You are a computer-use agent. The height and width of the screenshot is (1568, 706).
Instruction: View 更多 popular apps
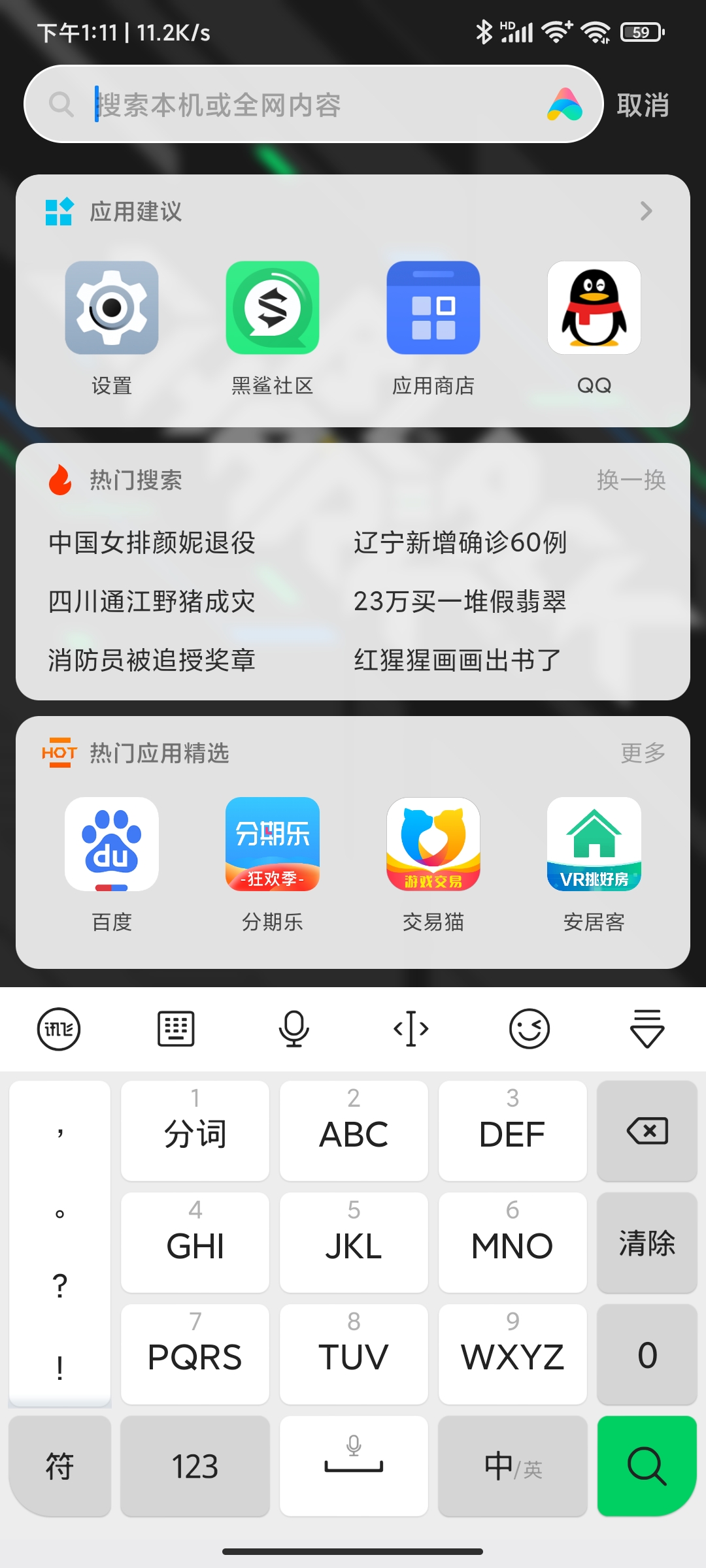click(643, 753)
